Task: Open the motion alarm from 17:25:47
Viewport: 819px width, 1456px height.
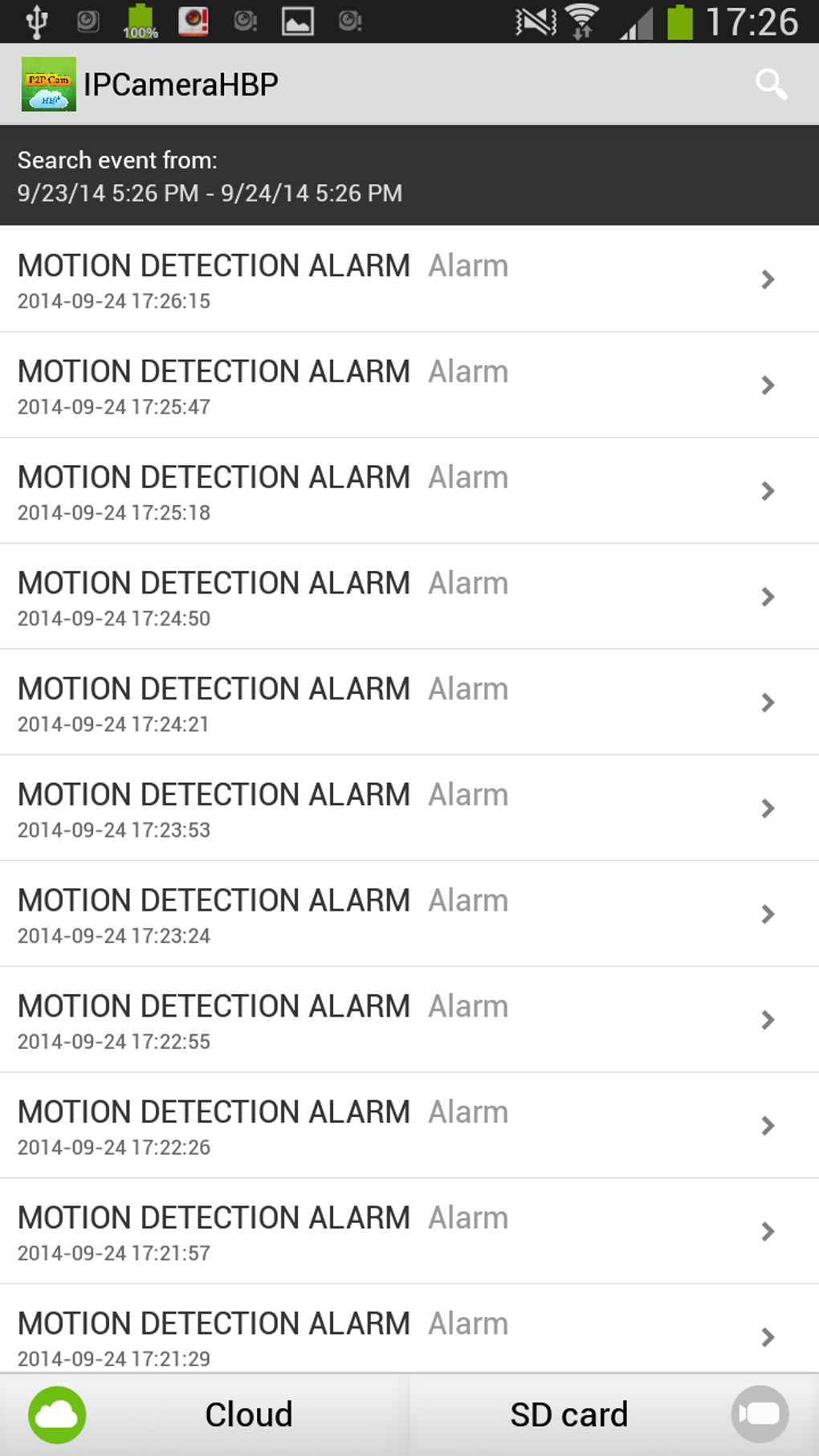Action: (x=409, y=385)
